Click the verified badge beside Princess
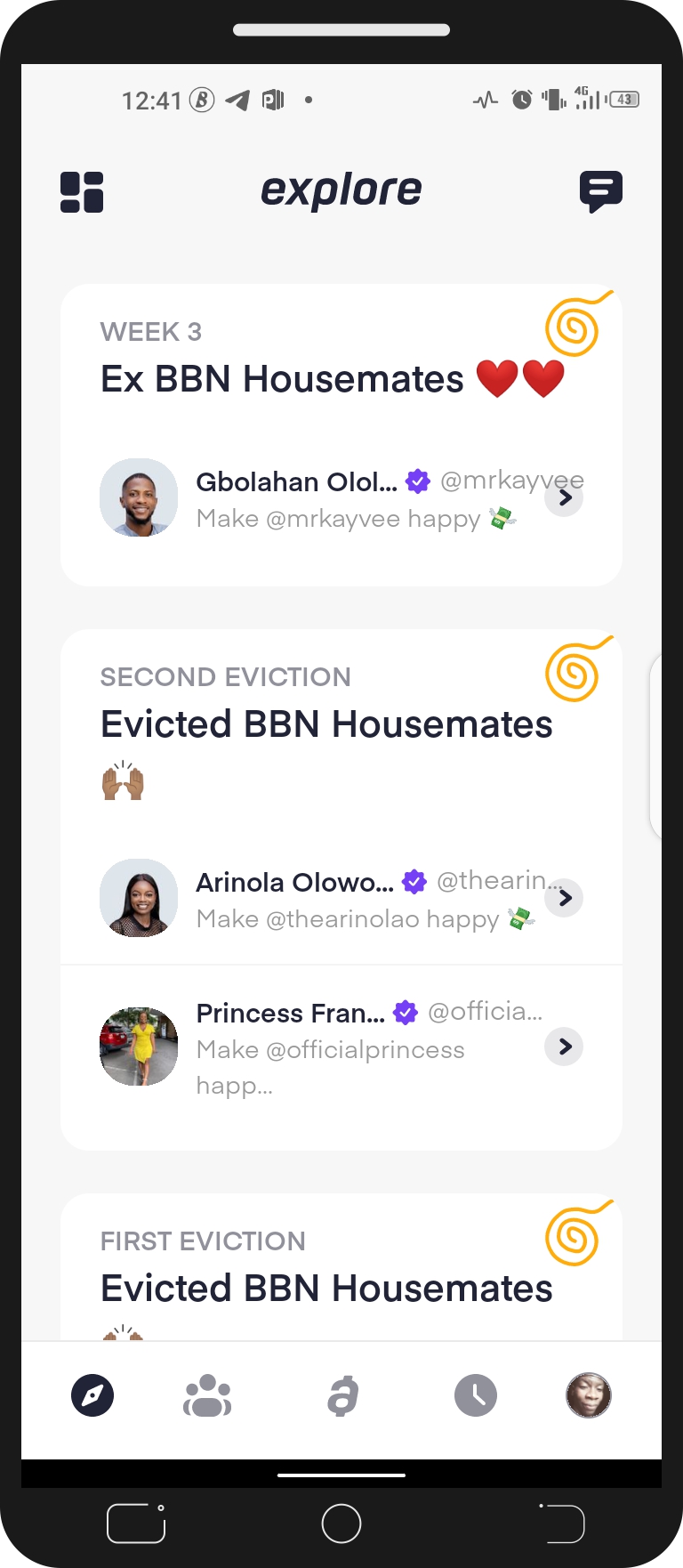 click(x=406, y=1012)
